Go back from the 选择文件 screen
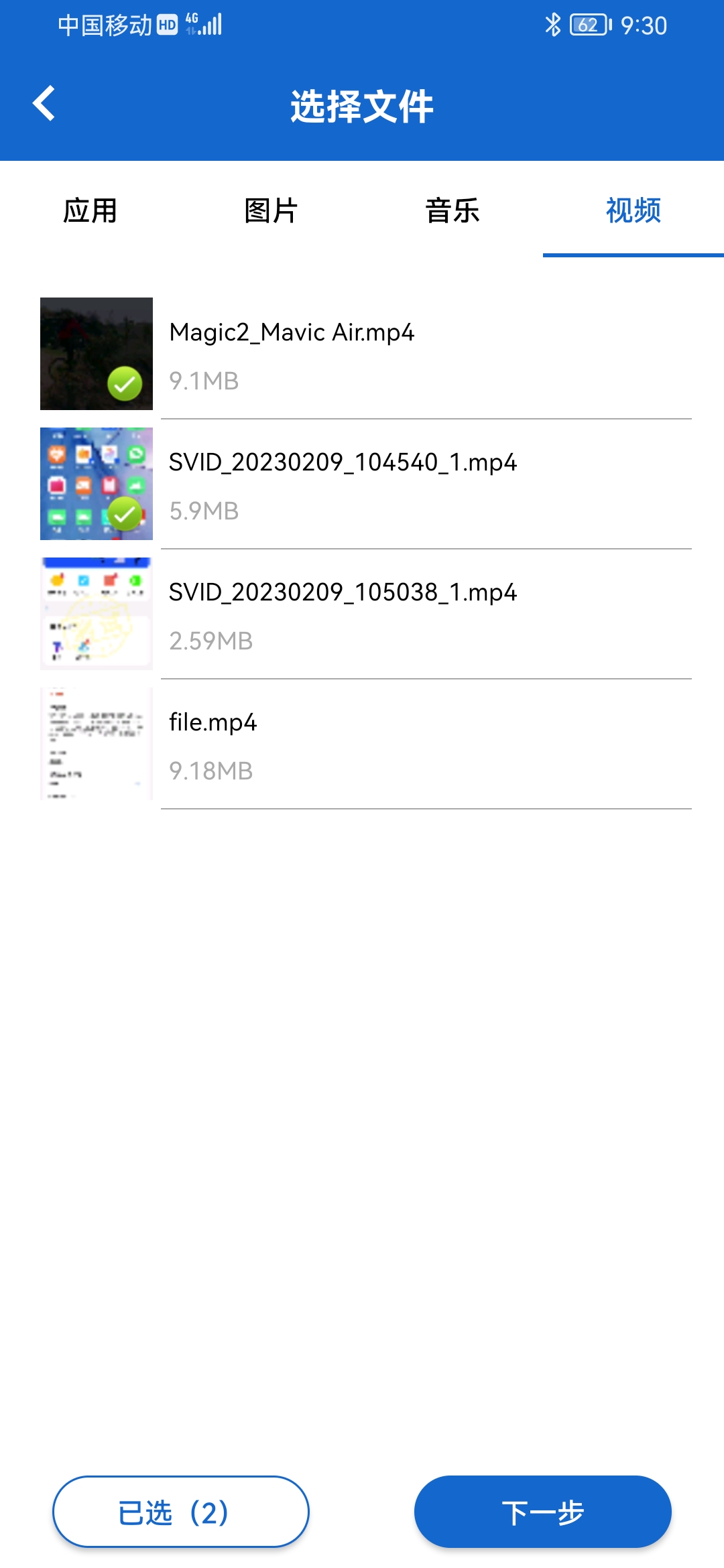This screenshot has height=1568, width=724. (44, 104)
